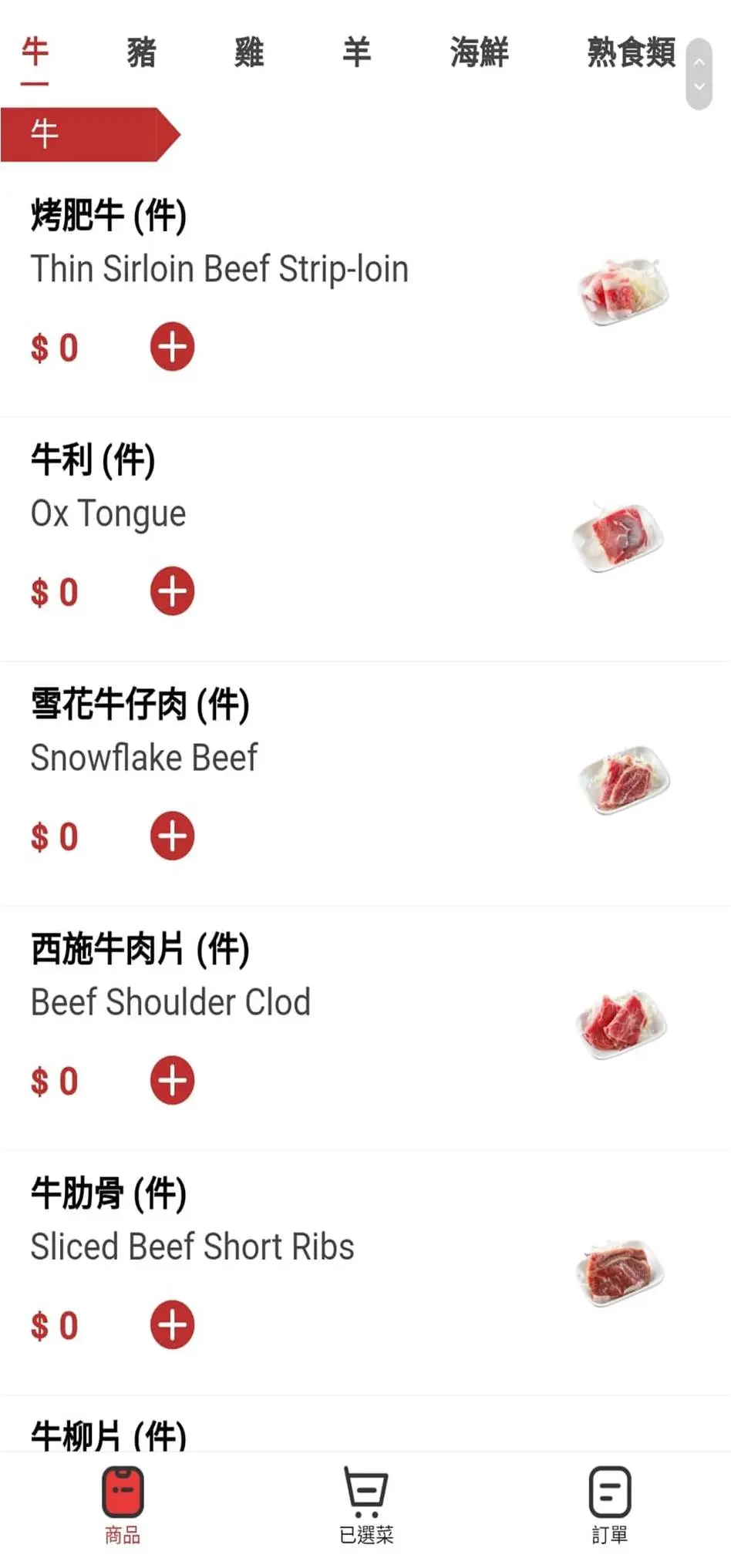Add Thin Sirloin Beef Strip-loin to order
This screenshot has width=731, height=1568.
(172, 347)
